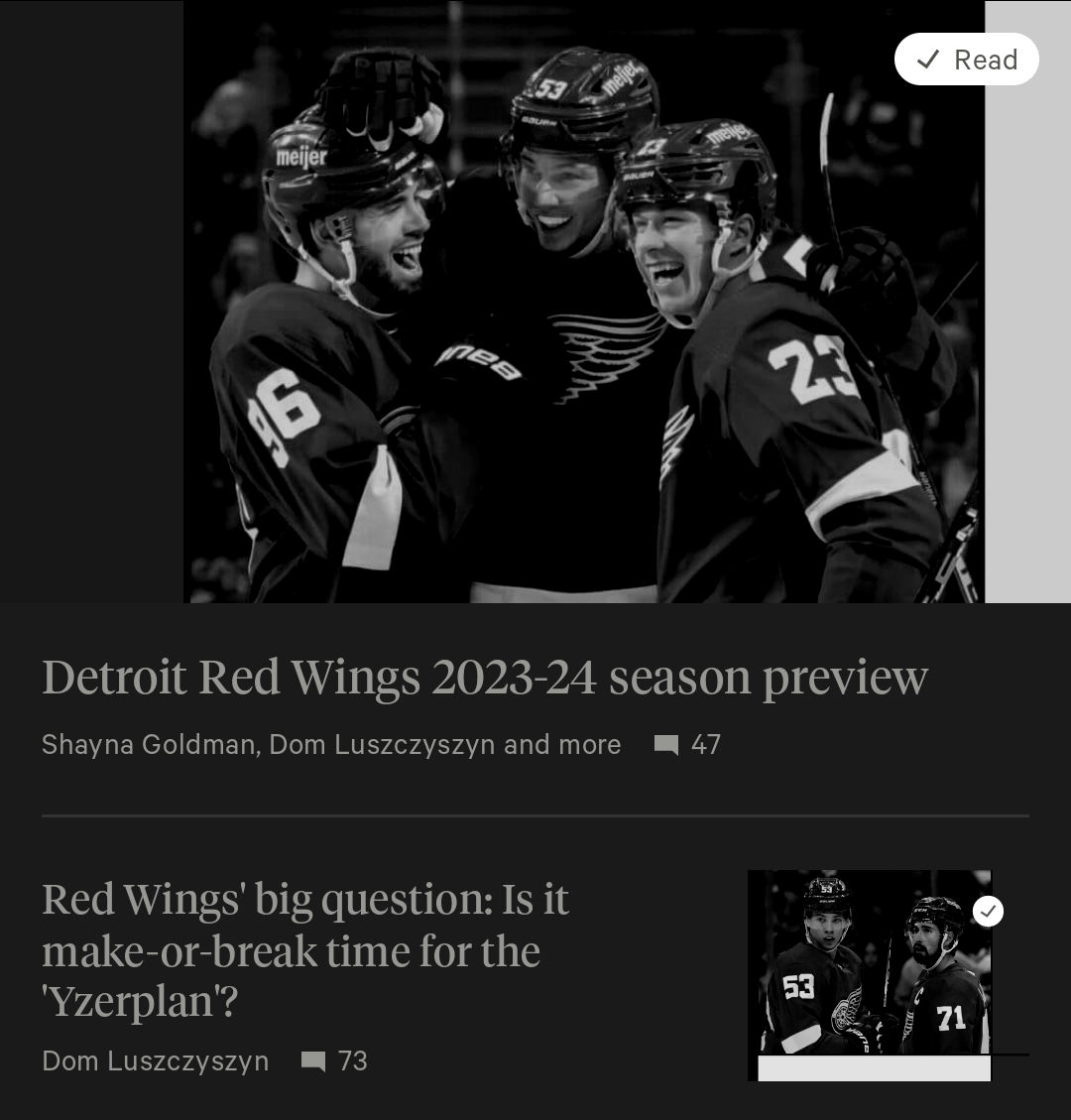This screenshot has width=1071, height=1120.
Task: Open the 'Yzerplan' big question article
Action: 305,949
